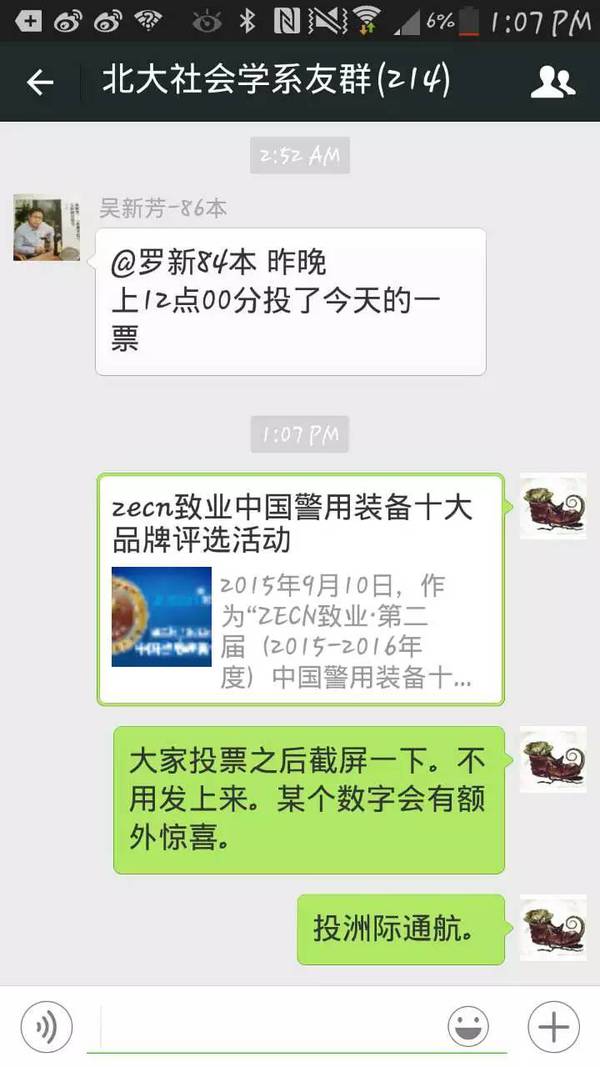This screenshot has width=600, height=1067.
Task: Open the plus attachment menu
Action: [x=552, y=1026]
